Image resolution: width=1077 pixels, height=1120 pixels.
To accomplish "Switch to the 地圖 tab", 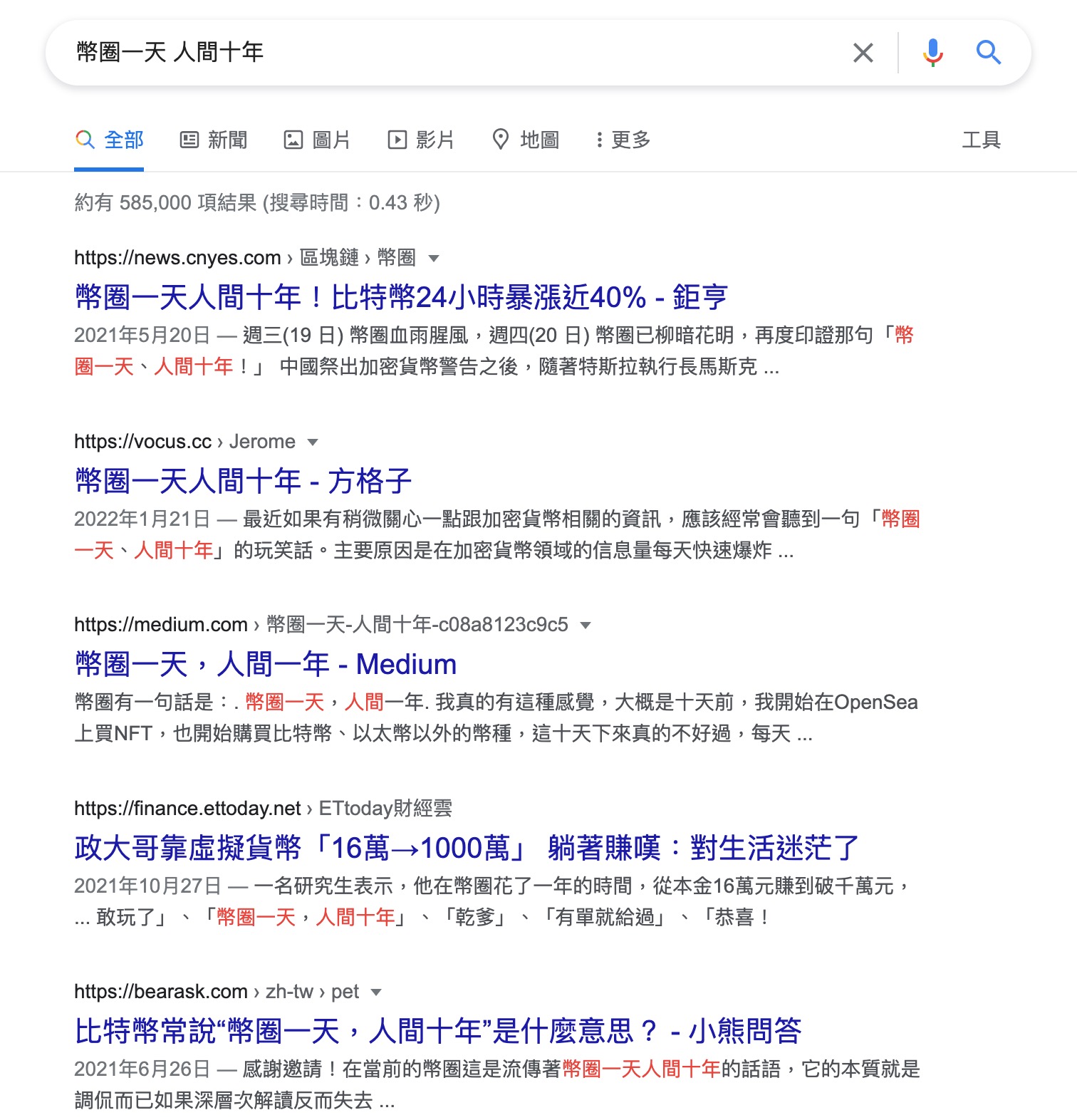I will coord(526,140).
